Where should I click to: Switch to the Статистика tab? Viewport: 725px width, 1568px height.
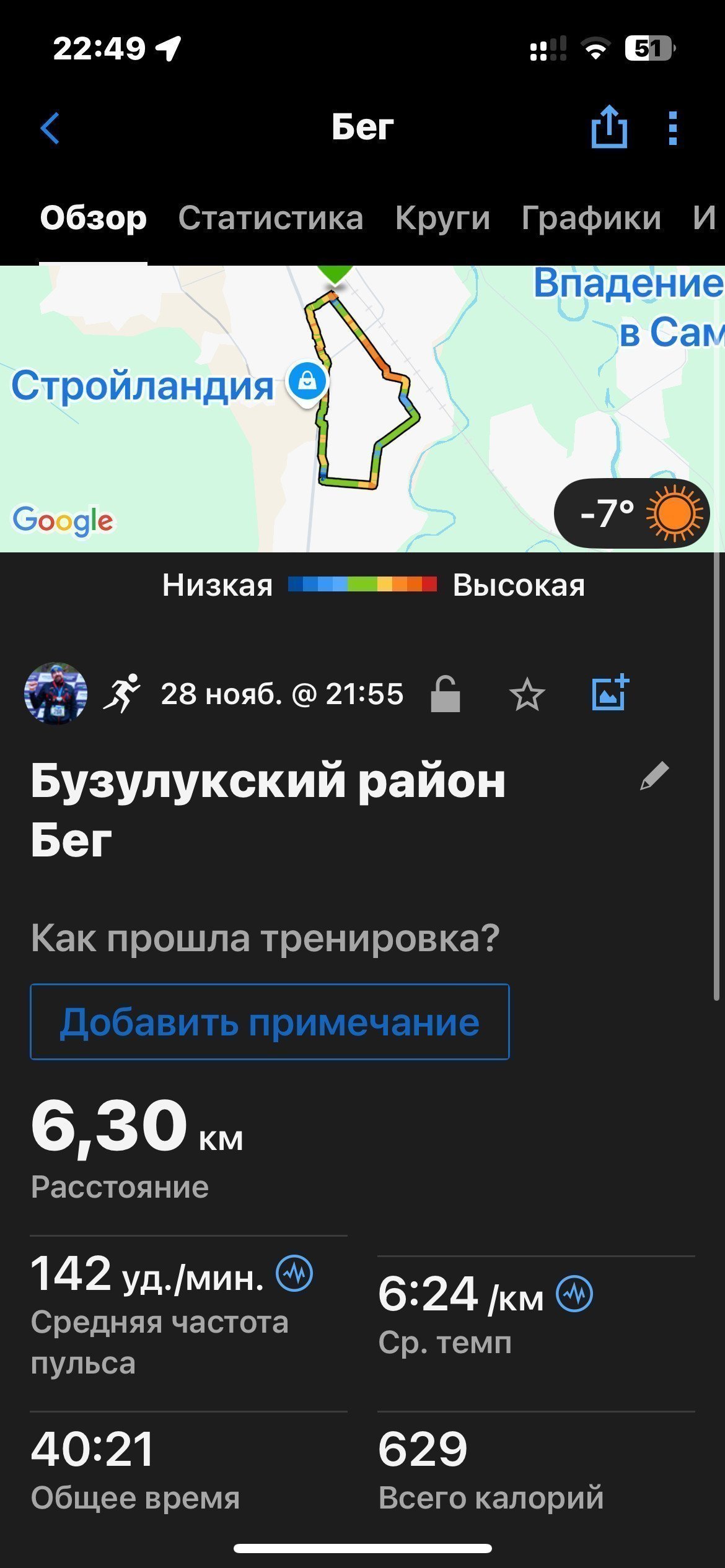271,218
